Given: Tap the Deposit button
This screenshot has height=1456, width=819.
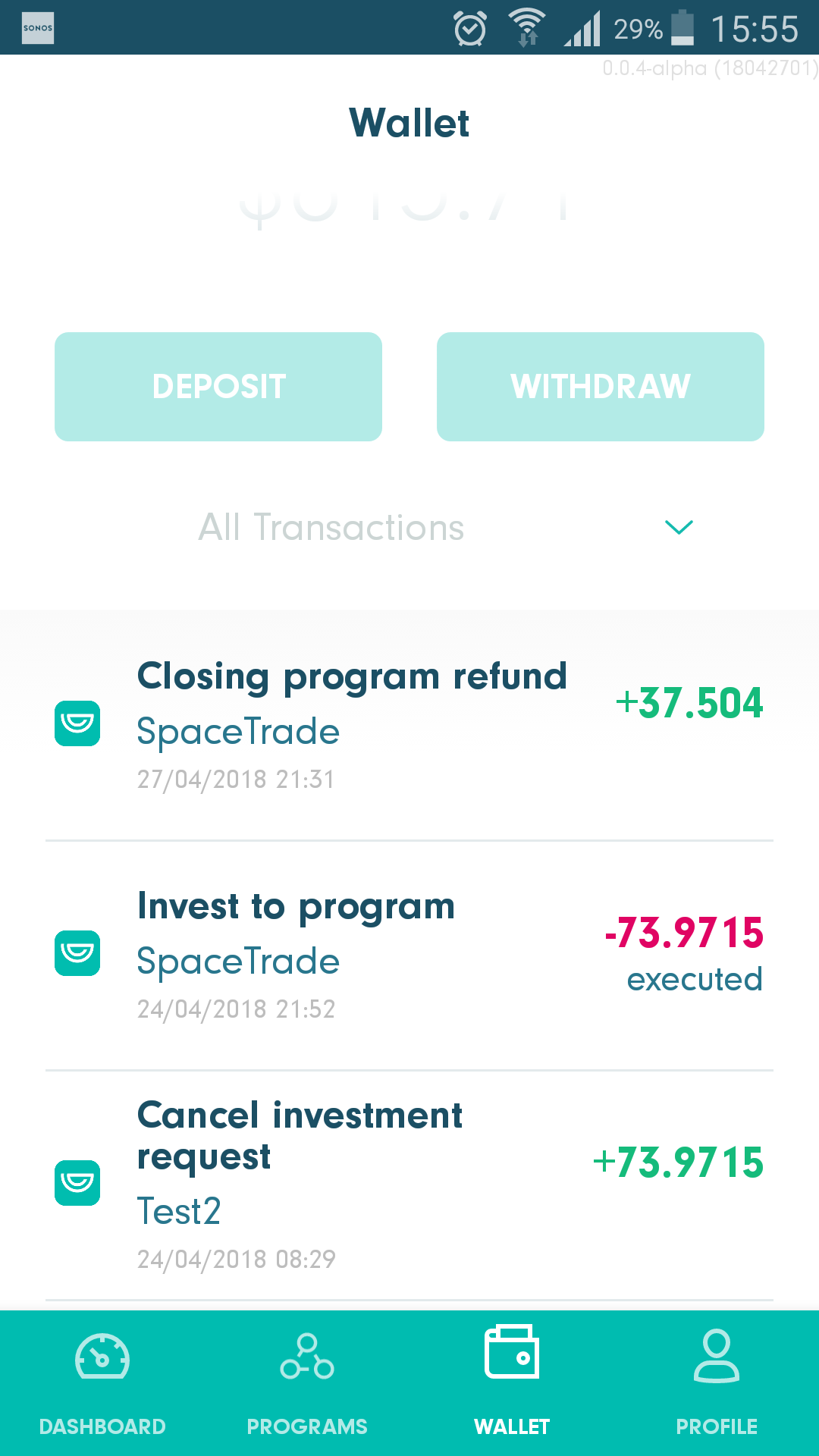Looking at the screenshot, I should [218, 387].
